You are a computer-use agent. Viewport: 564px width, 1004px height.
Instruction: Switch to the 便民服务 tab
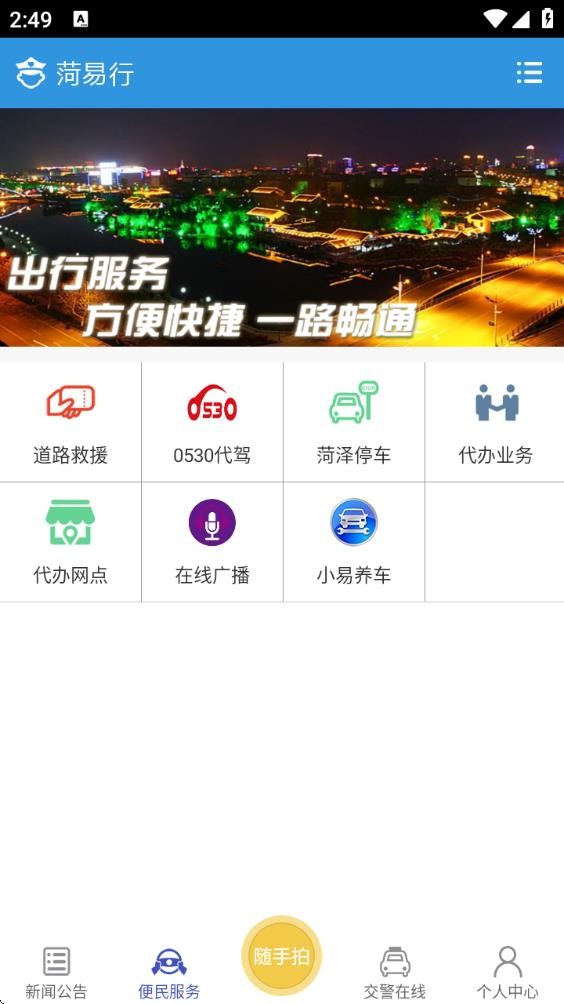tap(169, 973)
